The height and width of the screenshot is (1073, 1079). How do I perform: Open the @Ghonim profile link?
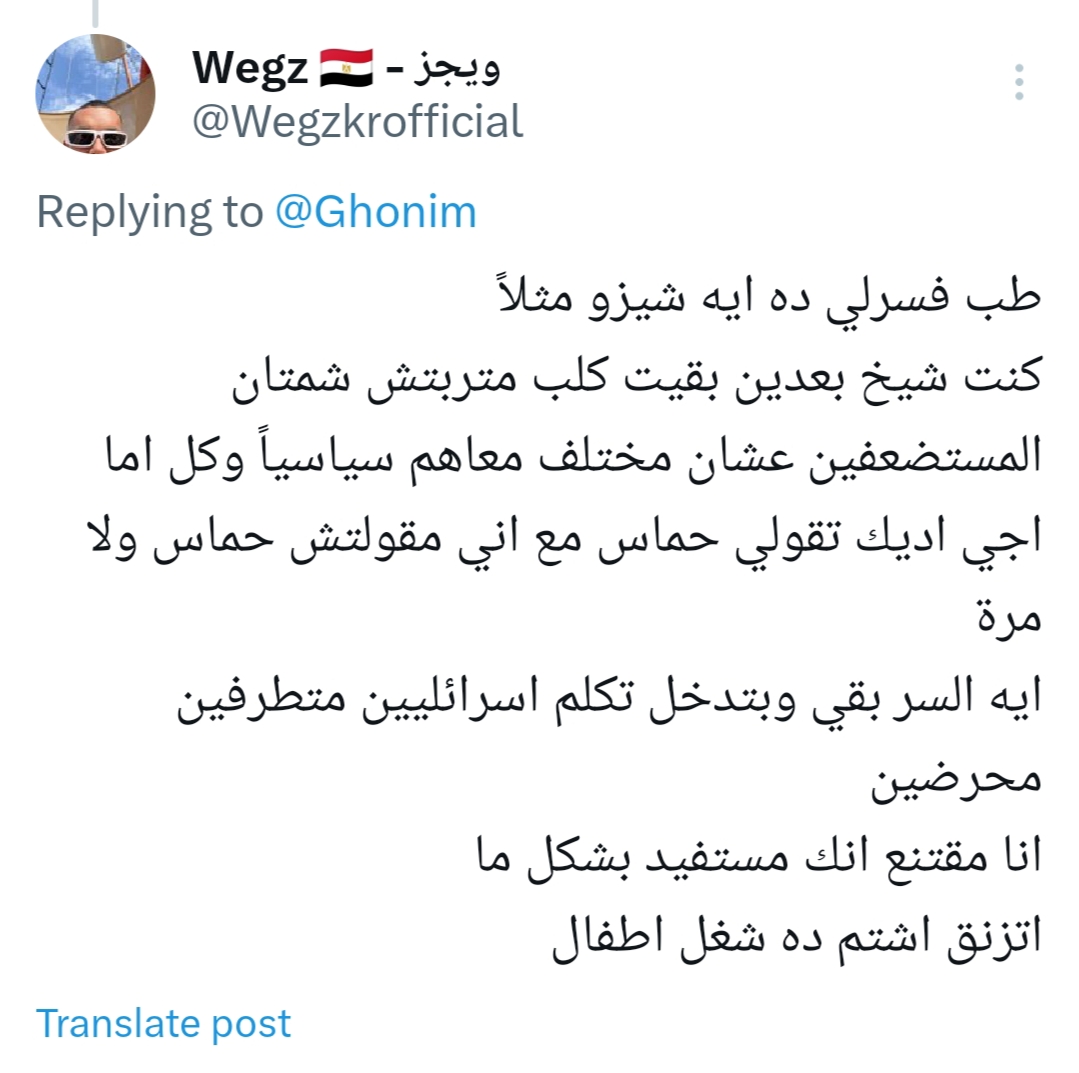(x=375, y=213)
